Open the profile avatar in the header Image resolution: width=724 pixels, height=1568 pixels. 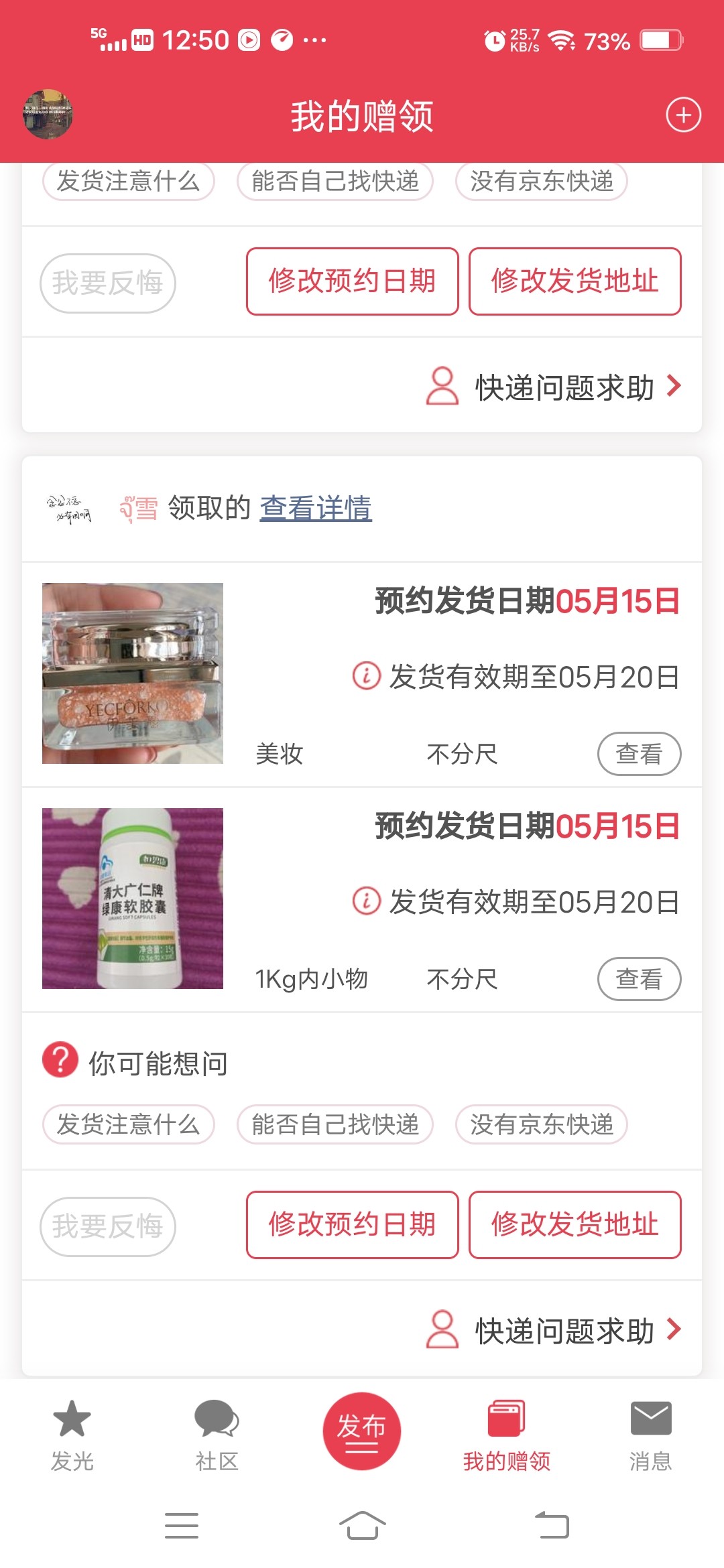[x=48, y=115]
